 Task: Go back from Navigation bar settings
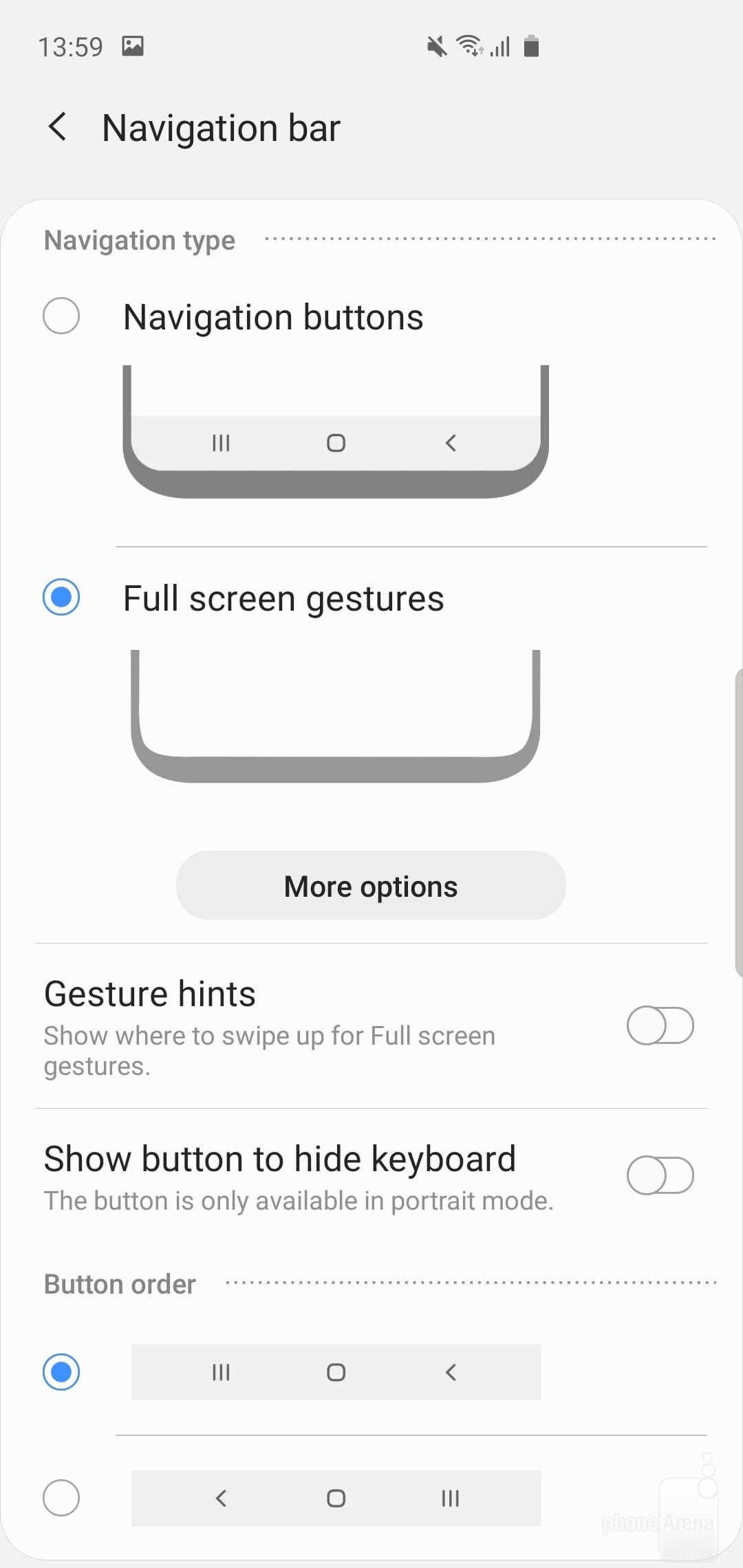[x=58, y=127]
